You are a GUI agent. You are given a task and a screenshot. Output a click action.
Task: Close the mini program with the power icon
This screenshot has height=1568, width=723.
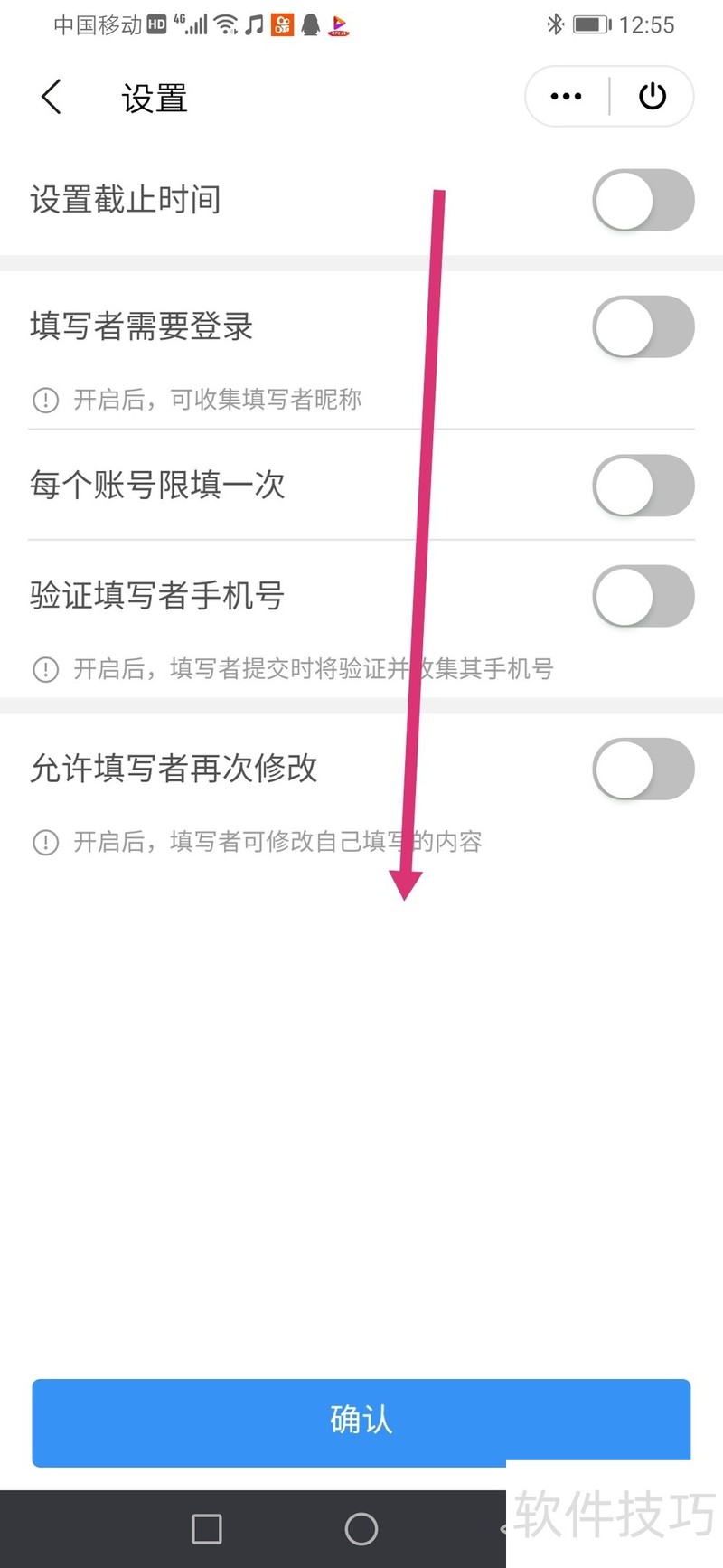[652, 97]
